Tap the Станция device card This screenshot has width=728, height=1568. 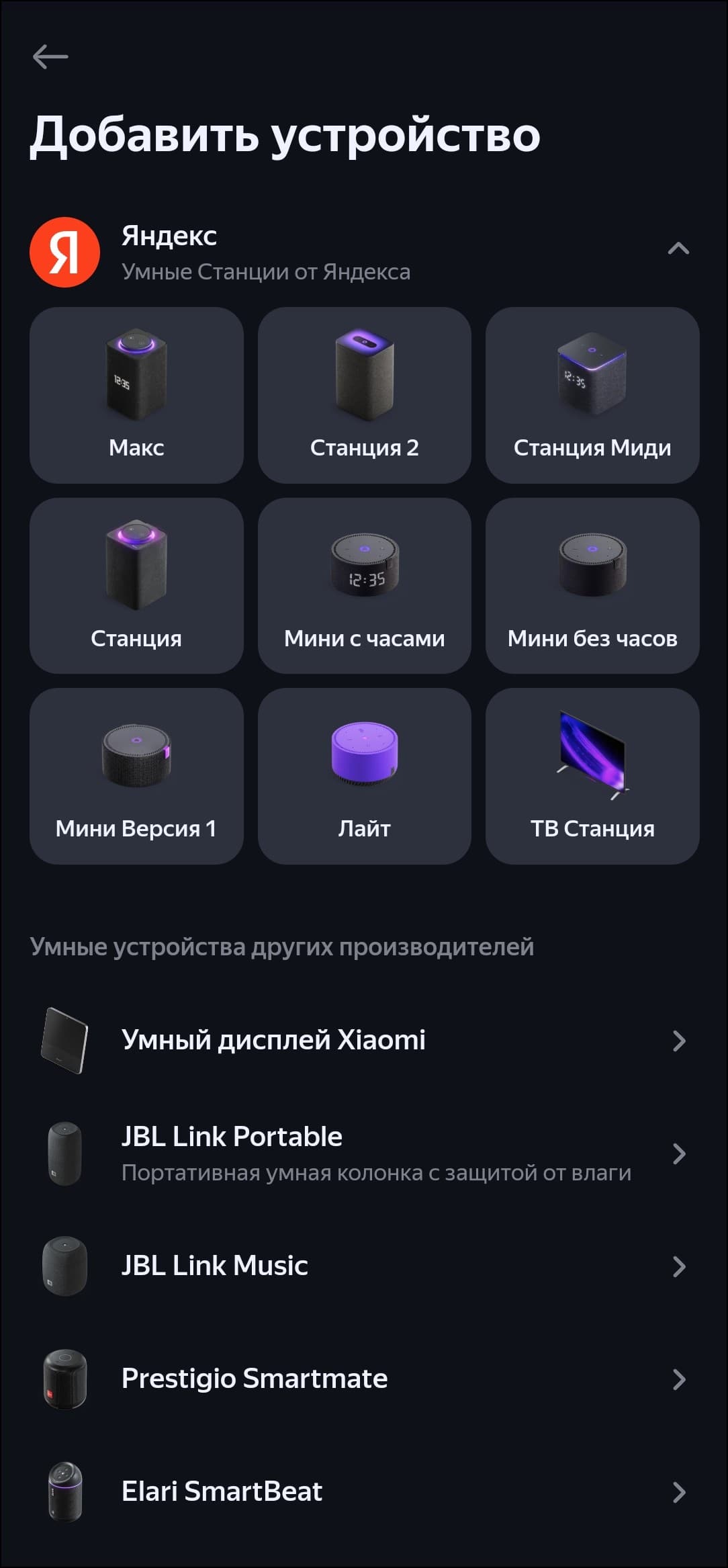click(x=136, y=586)
